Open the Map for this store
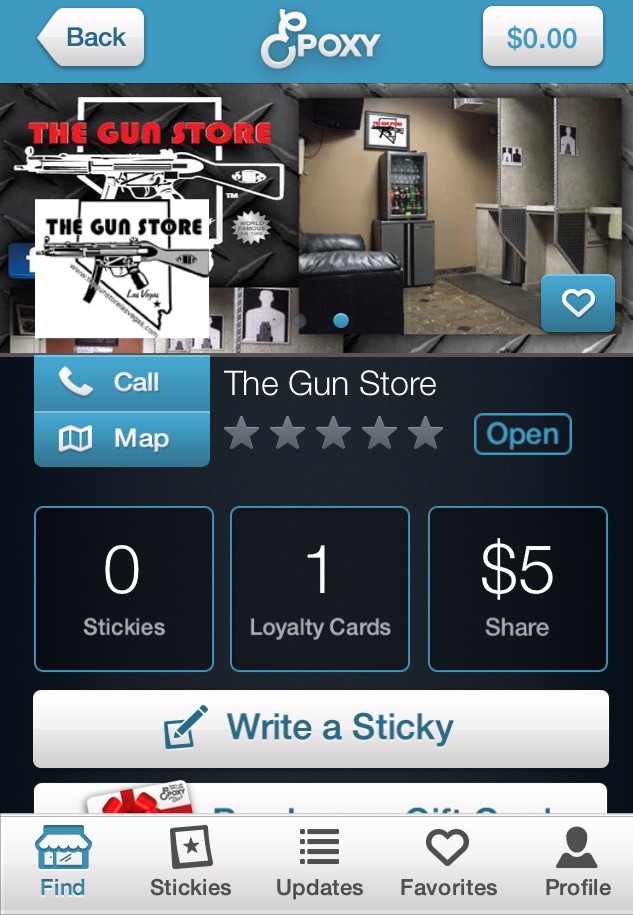Image resolution: width=633 pixels, height=915 pixels. click(122, 438)
